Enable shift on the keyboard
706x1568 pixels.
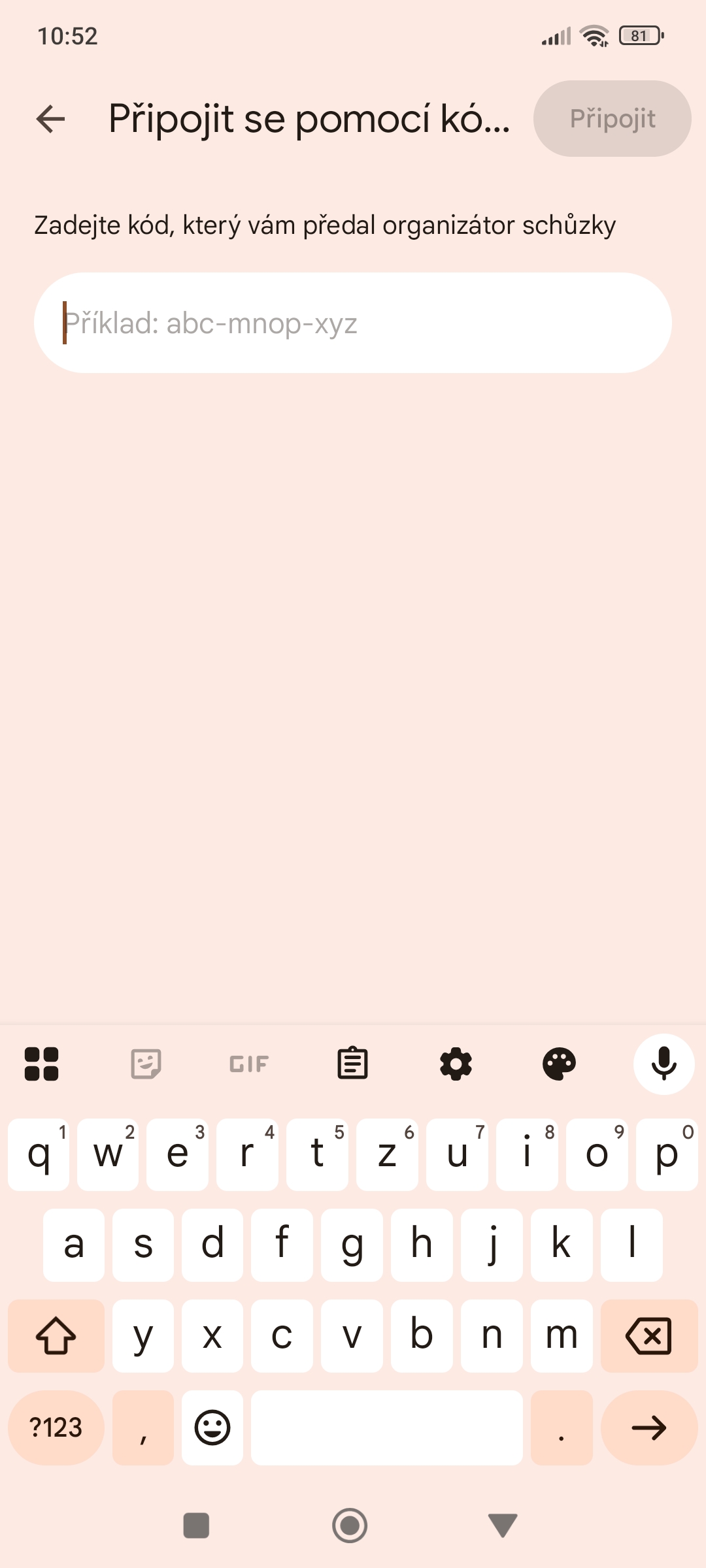pyautogui.click(x=56, y=1335)
